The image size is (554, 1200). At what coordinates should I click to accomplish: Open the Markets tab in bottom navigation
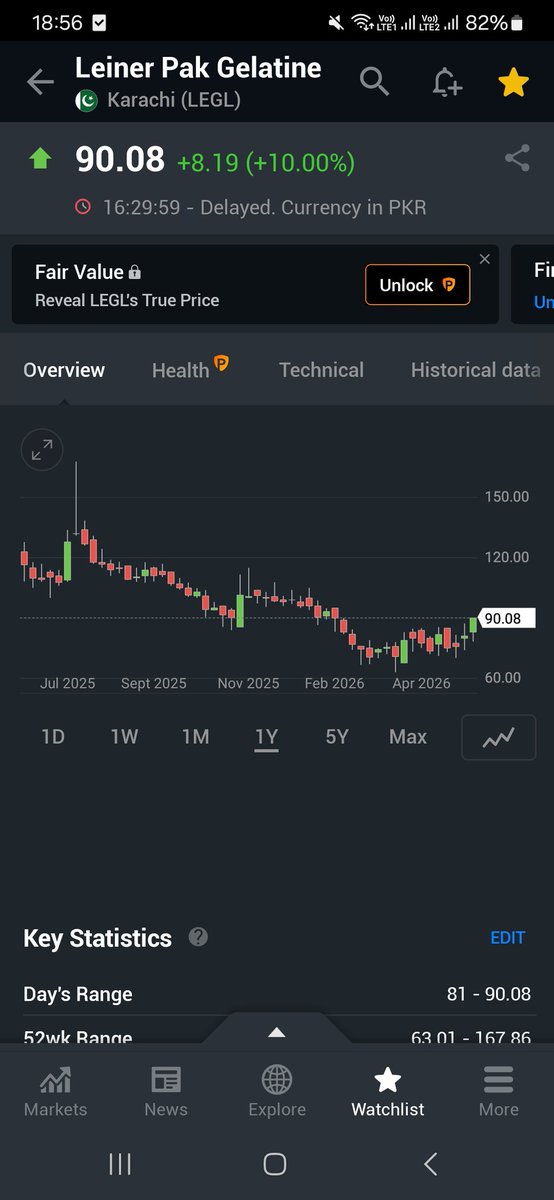coord(55,1091)
